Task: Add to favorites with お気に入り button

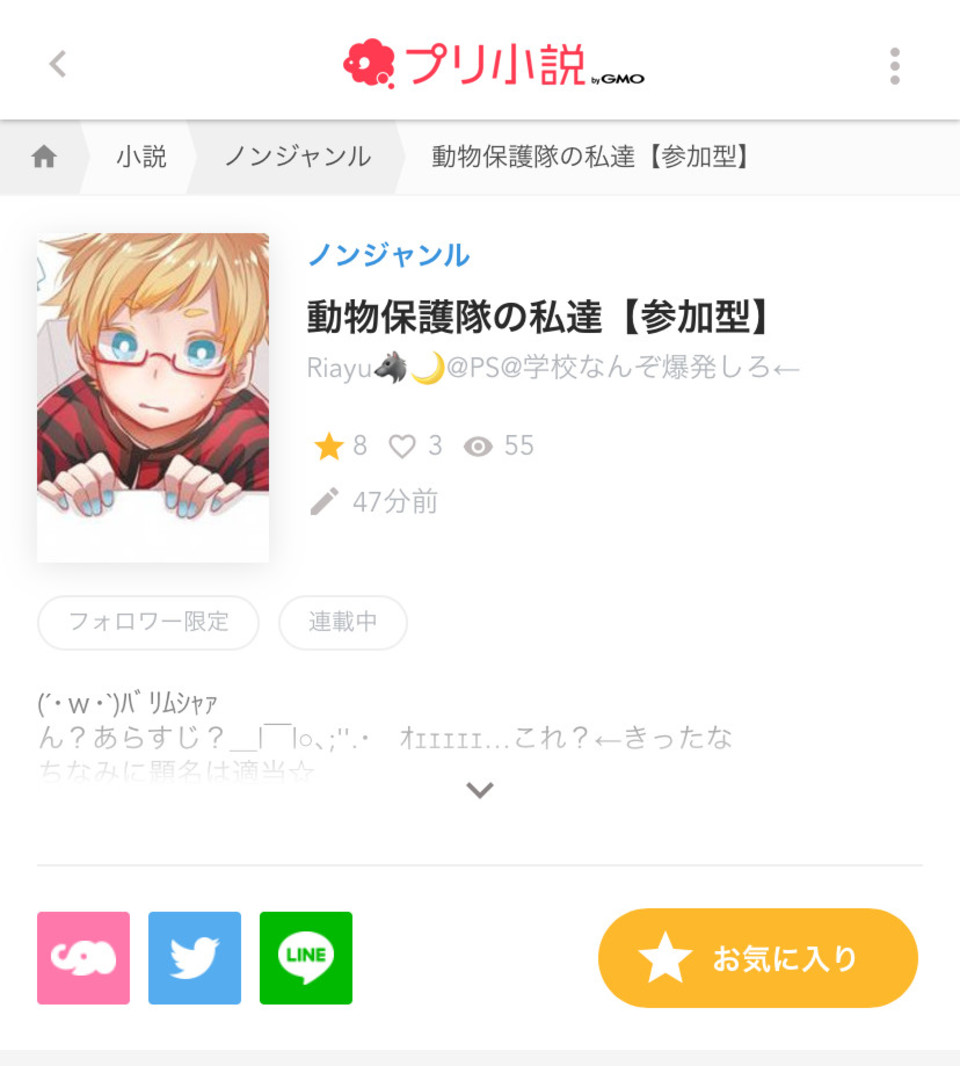Action: coord(757,958)
